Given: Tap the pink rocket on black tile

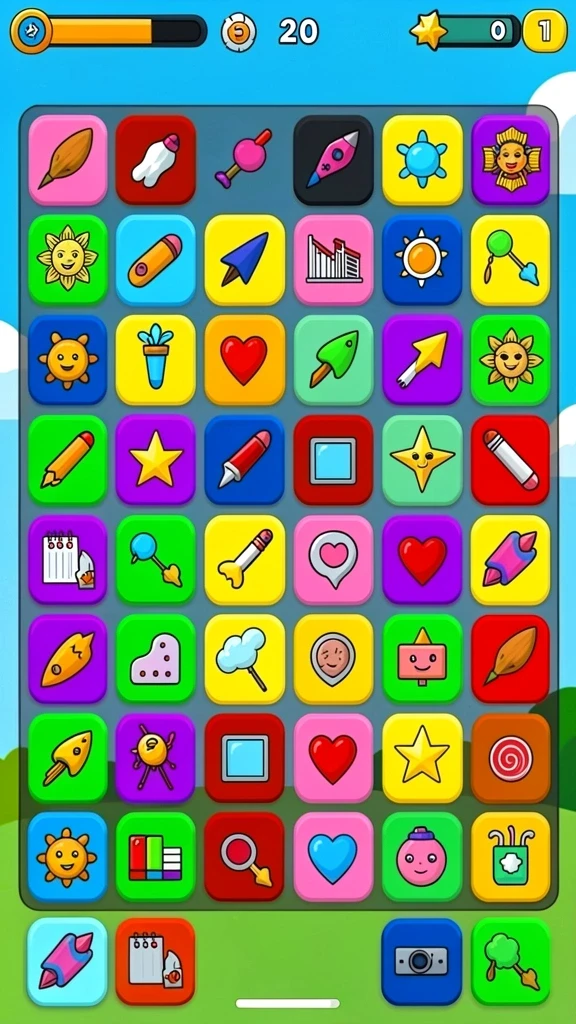Looking at the screenshot, I should (x=333, y=160).
